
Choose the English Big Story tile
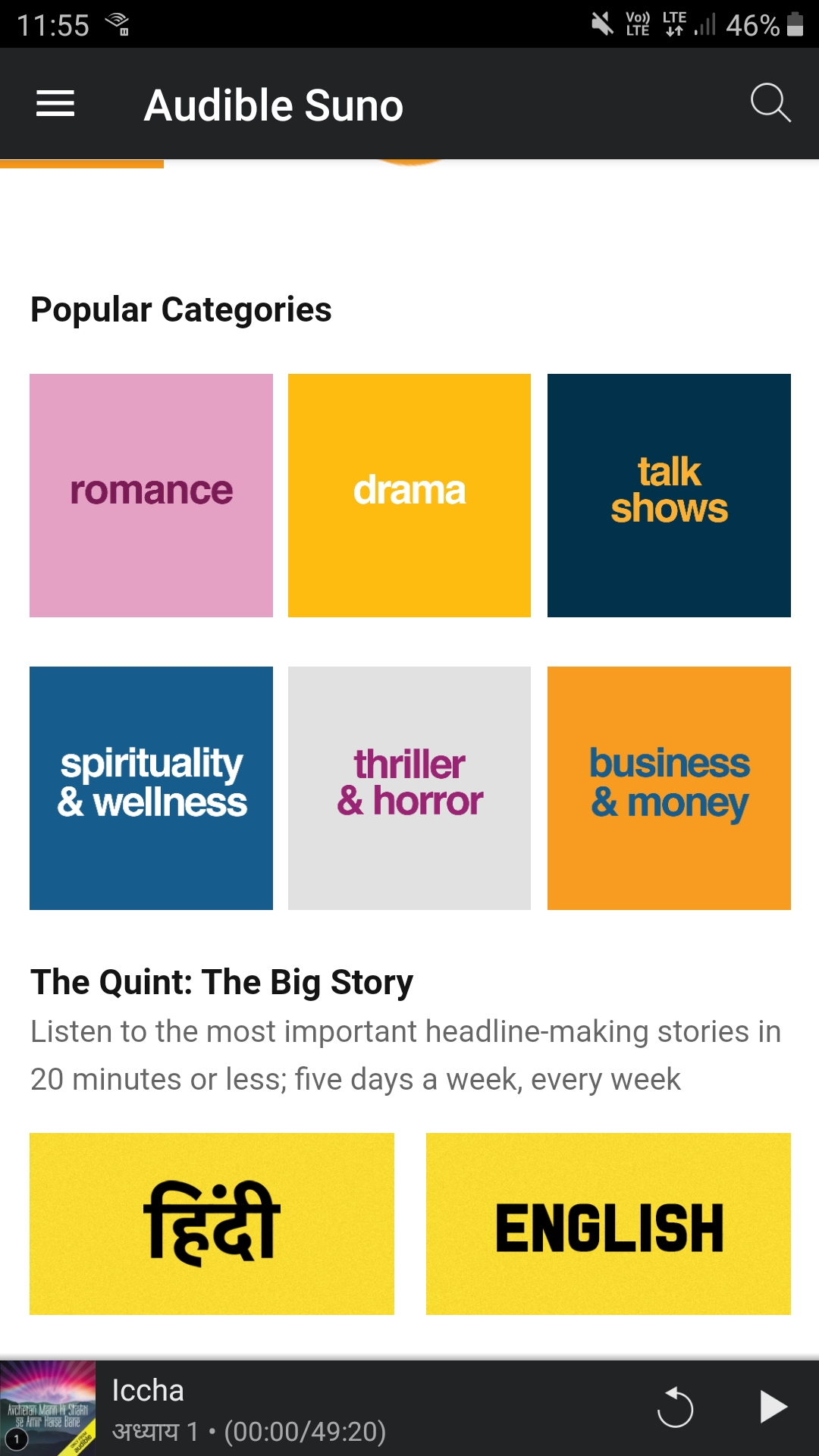click(x=608, y=1223)
